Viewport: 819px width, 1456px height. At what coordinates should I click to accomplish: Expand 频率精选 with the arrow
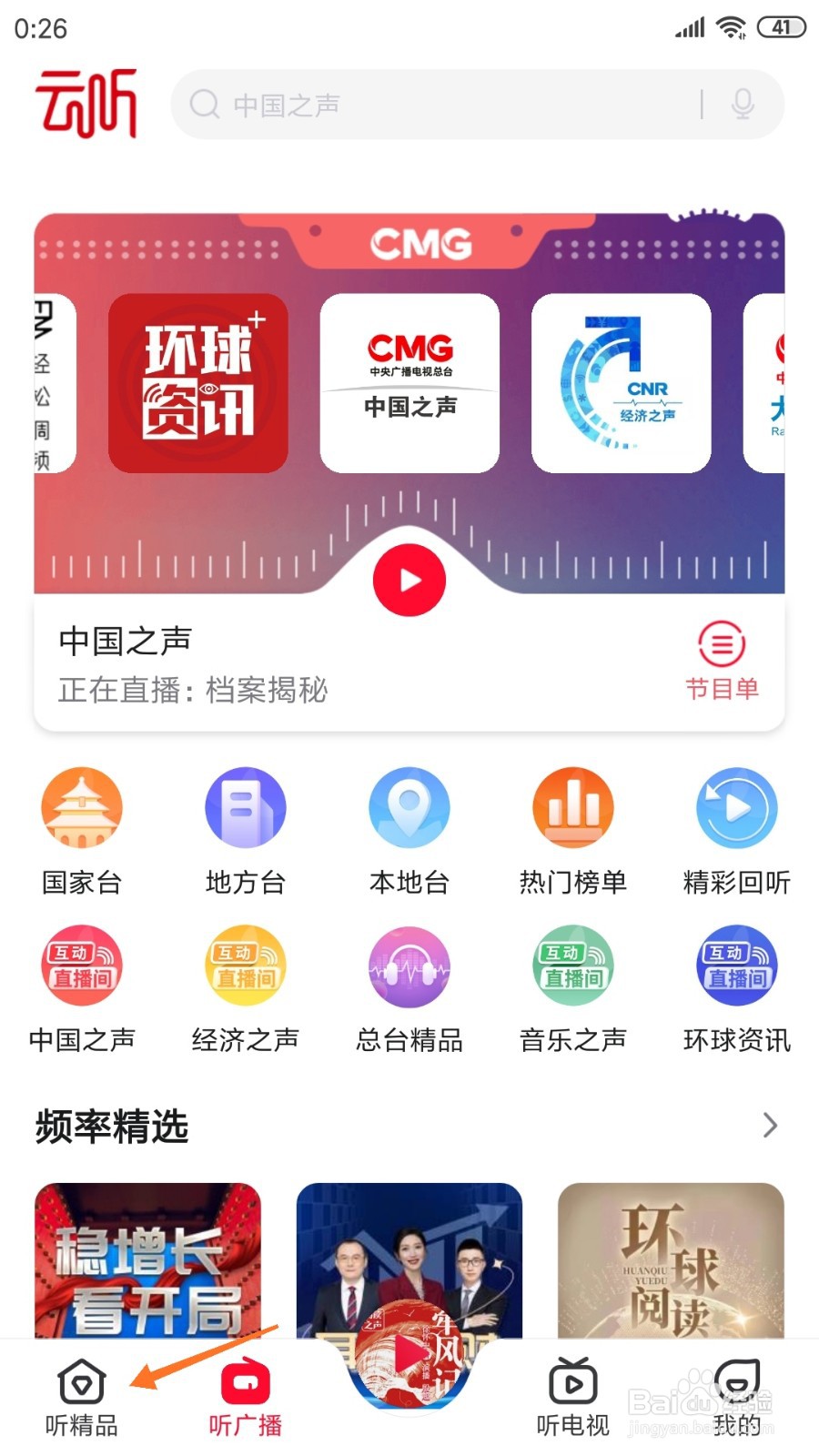(770, 1126)
